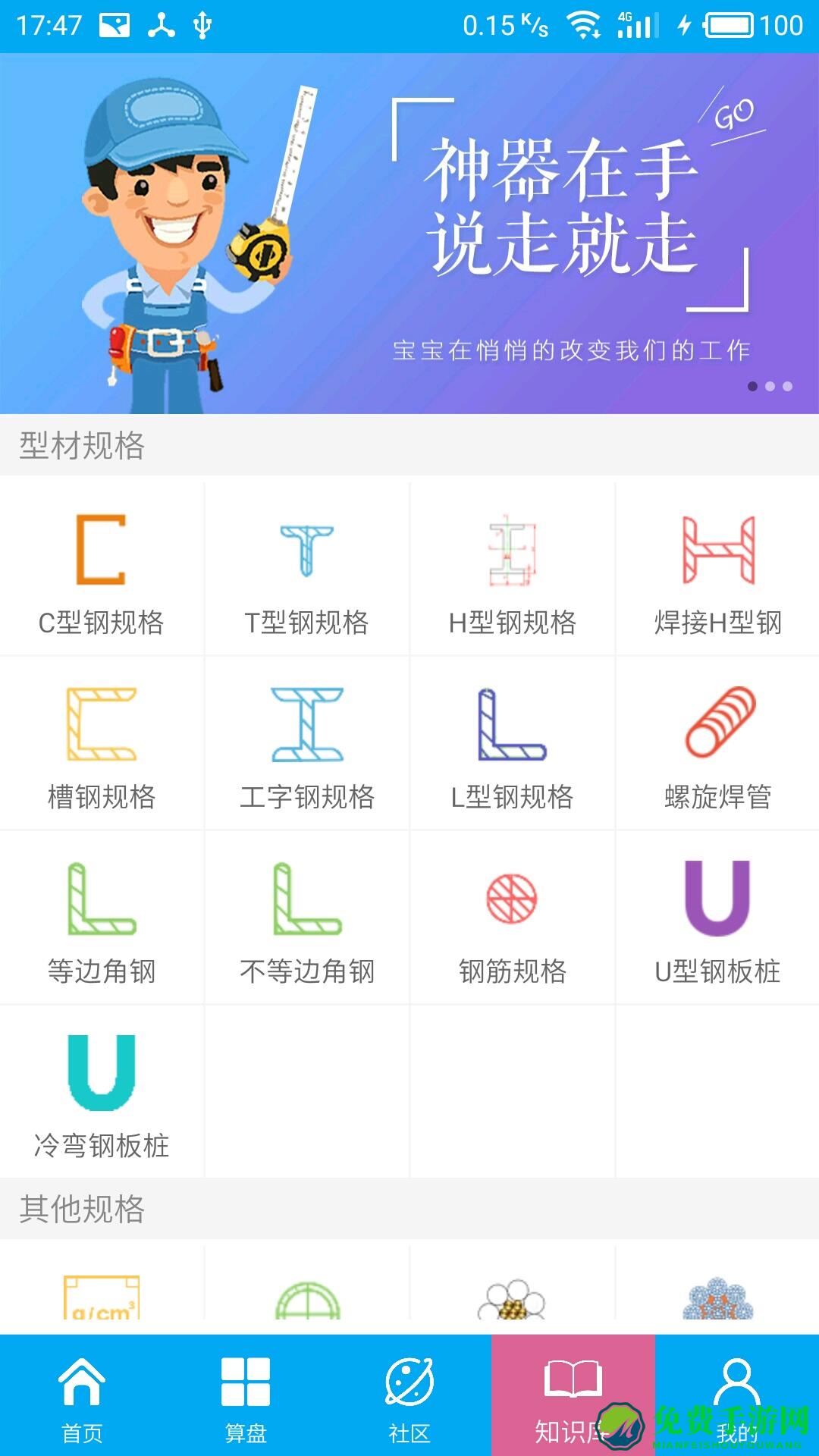Image resolution: width=819 pixels, height=1456 pixels.
Task: Switch to the 知识库 tab
Action: click(573, 1395)
